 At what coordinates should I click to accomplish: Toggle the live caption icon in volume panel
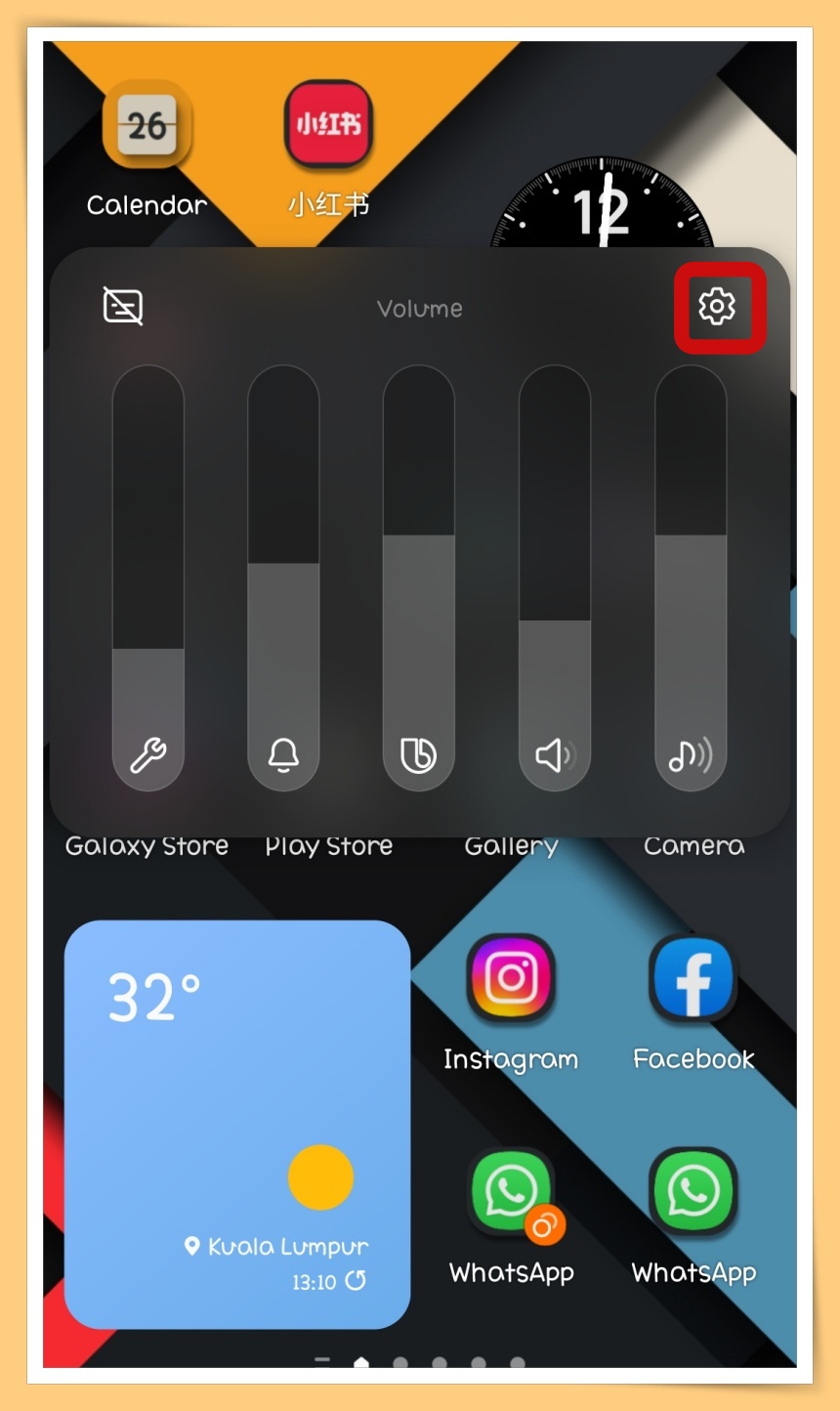coord(123,306)
